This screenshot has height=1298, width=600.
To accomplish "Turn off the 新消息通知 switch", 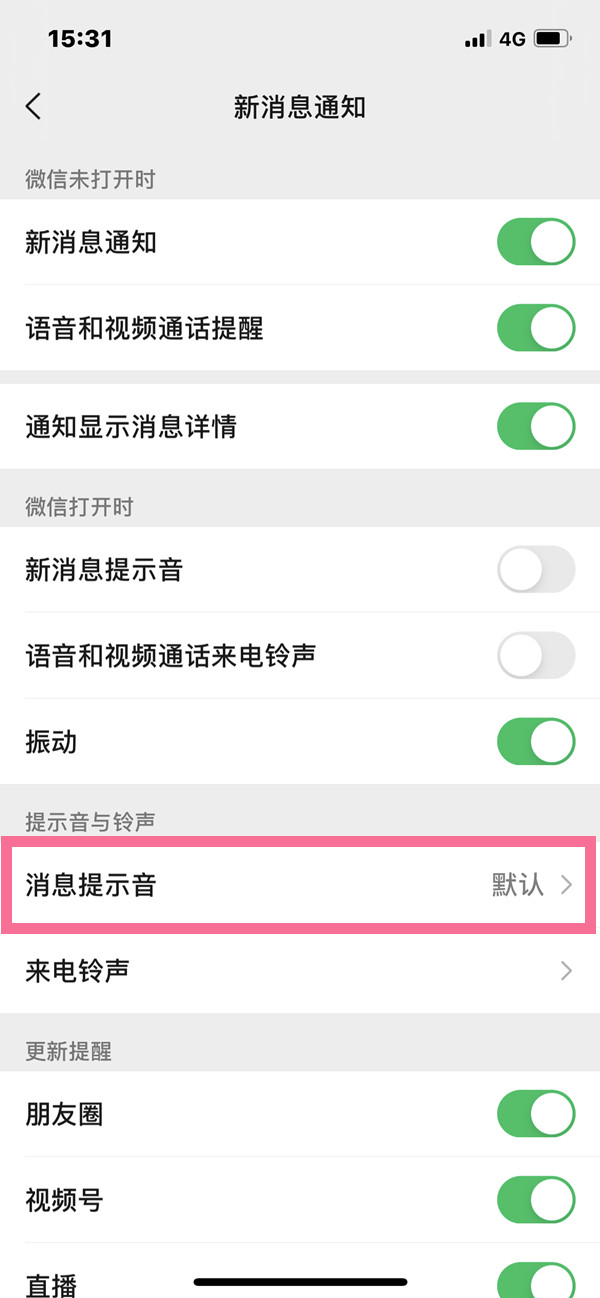I will (x=536, y=243).
